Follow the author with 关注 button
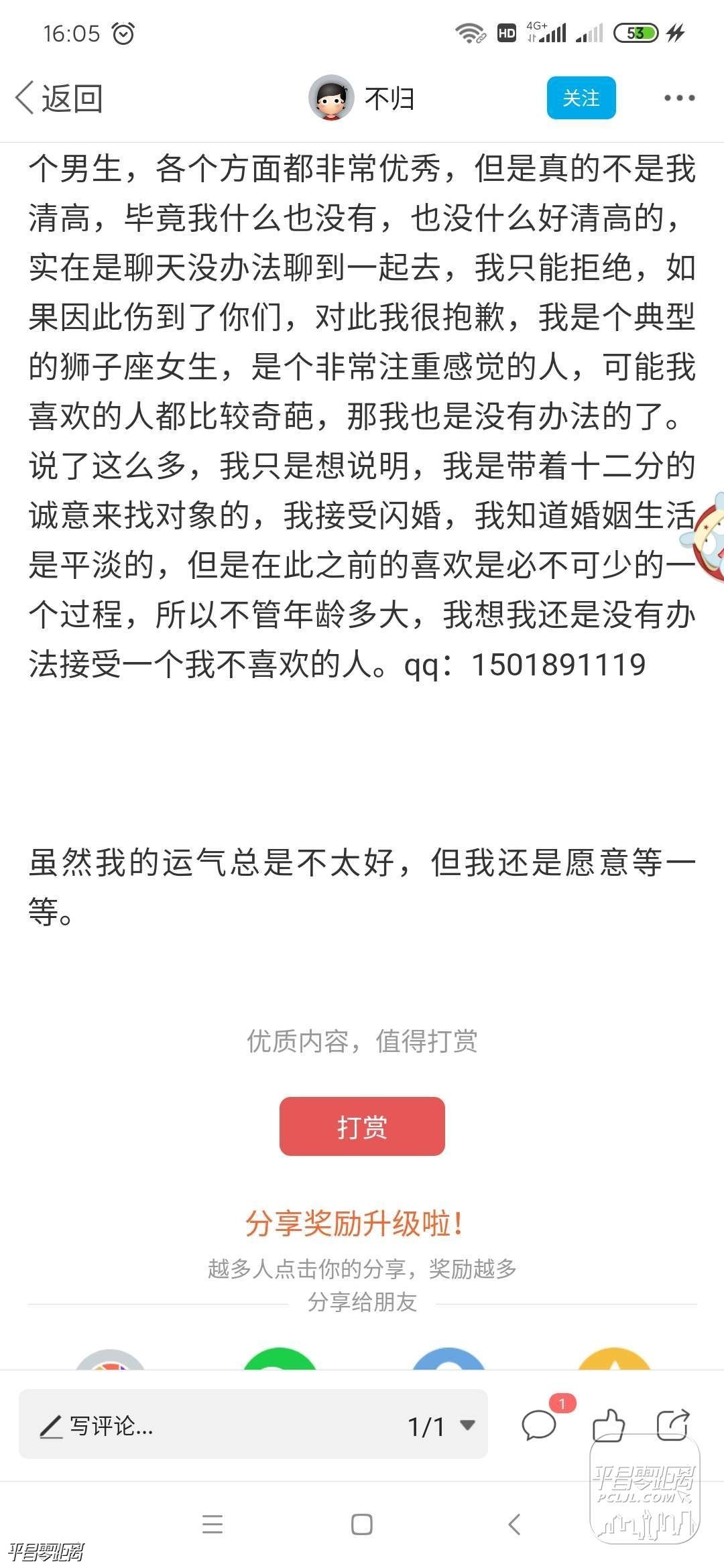The image size is (724, 1568). click(581, 99)
